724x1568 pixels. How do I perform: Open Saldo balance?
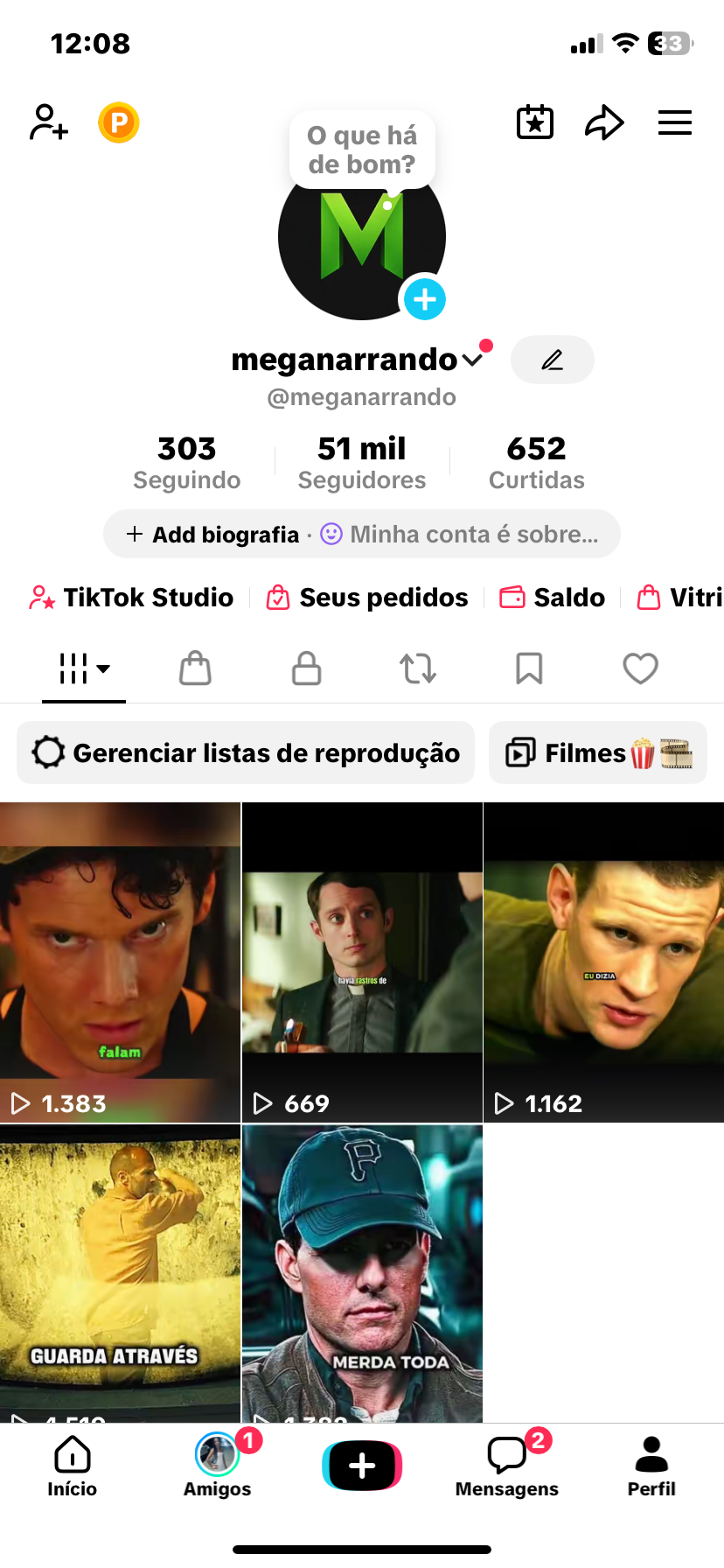point(553,598)
